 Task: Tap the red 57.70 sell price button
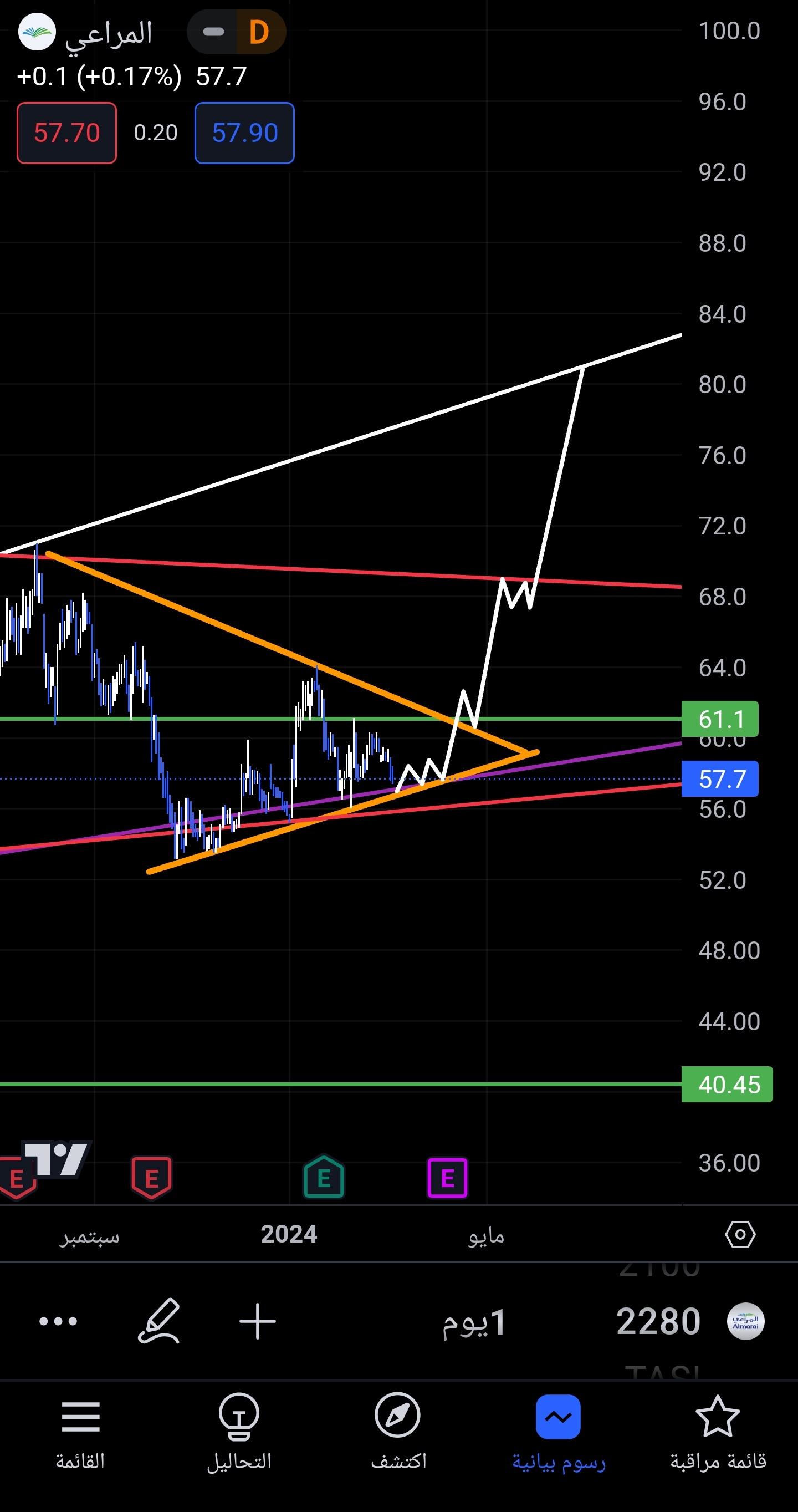pyautogui.click(x=66, y=133)
